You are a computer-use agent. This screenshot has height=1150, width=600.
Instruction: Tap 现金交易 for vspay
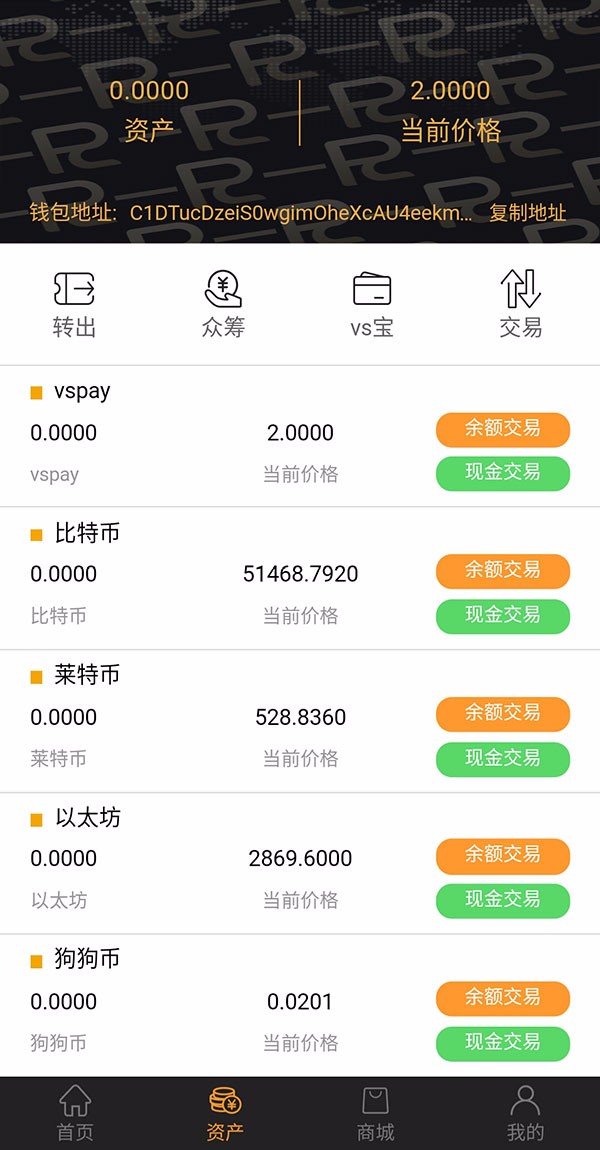pos(502,473)
